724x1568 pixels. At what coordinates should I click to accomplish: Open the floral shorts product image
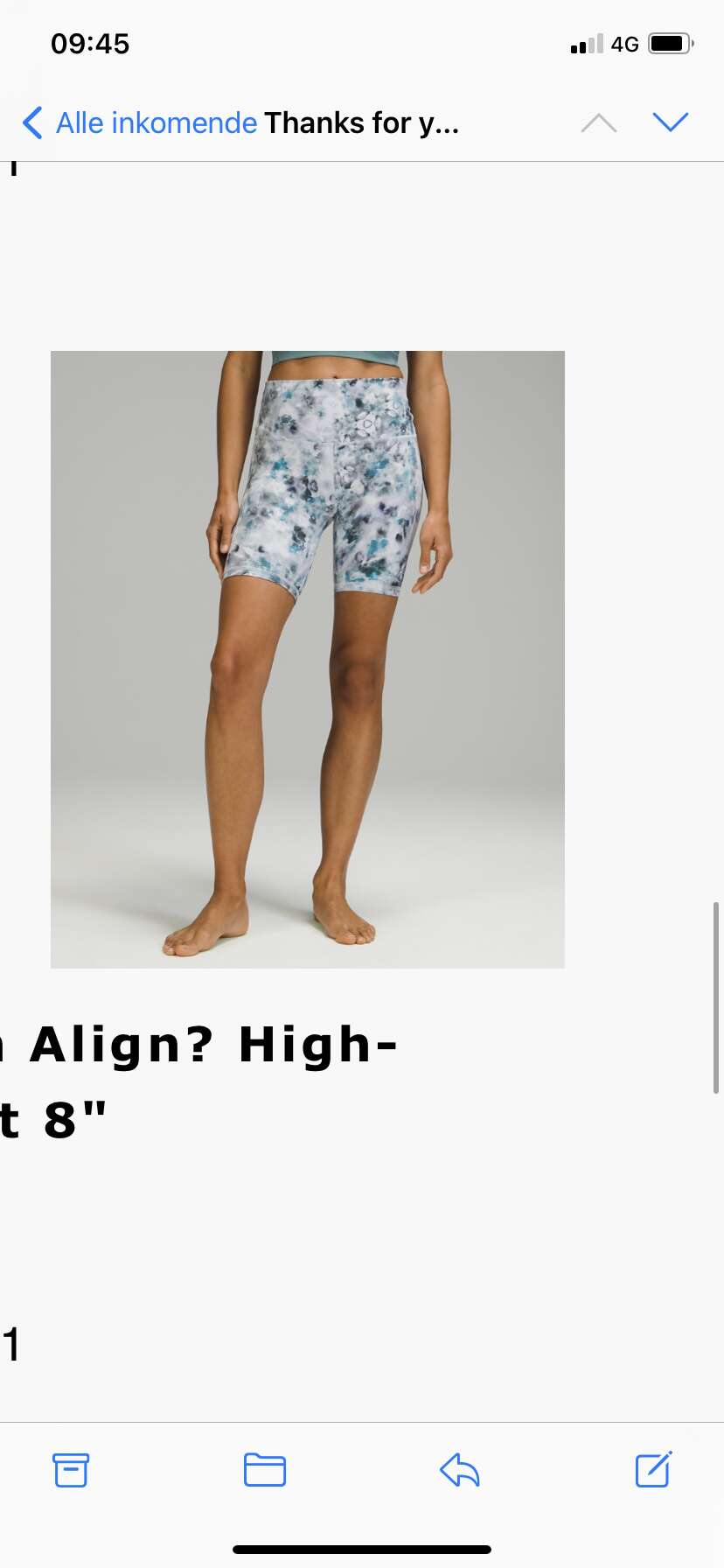tap(308, 660)
